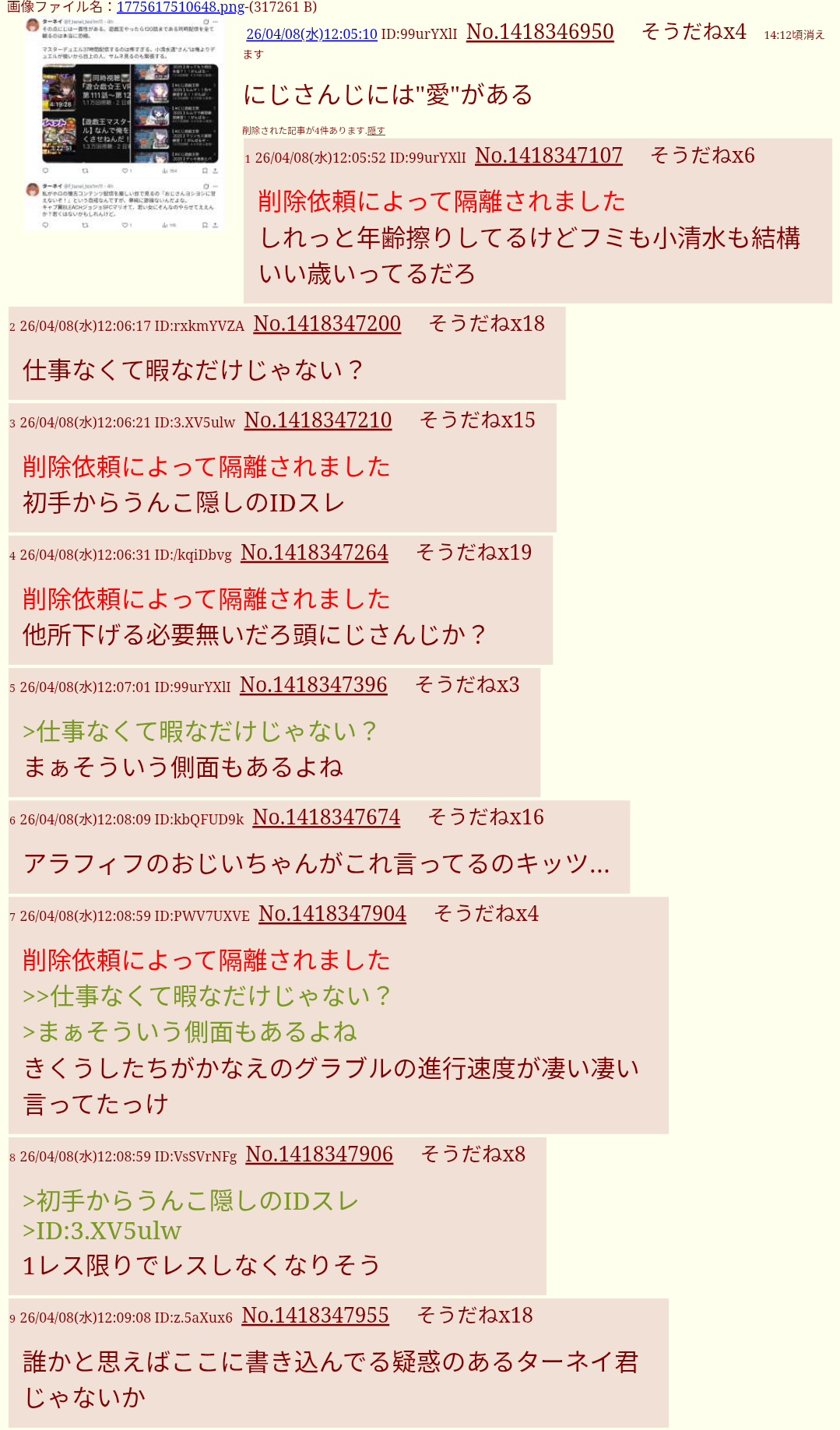The height and width of the screenshot is (1430, 840).
Task: Open image file link 1775617510648.png
Action: (180, 7)
